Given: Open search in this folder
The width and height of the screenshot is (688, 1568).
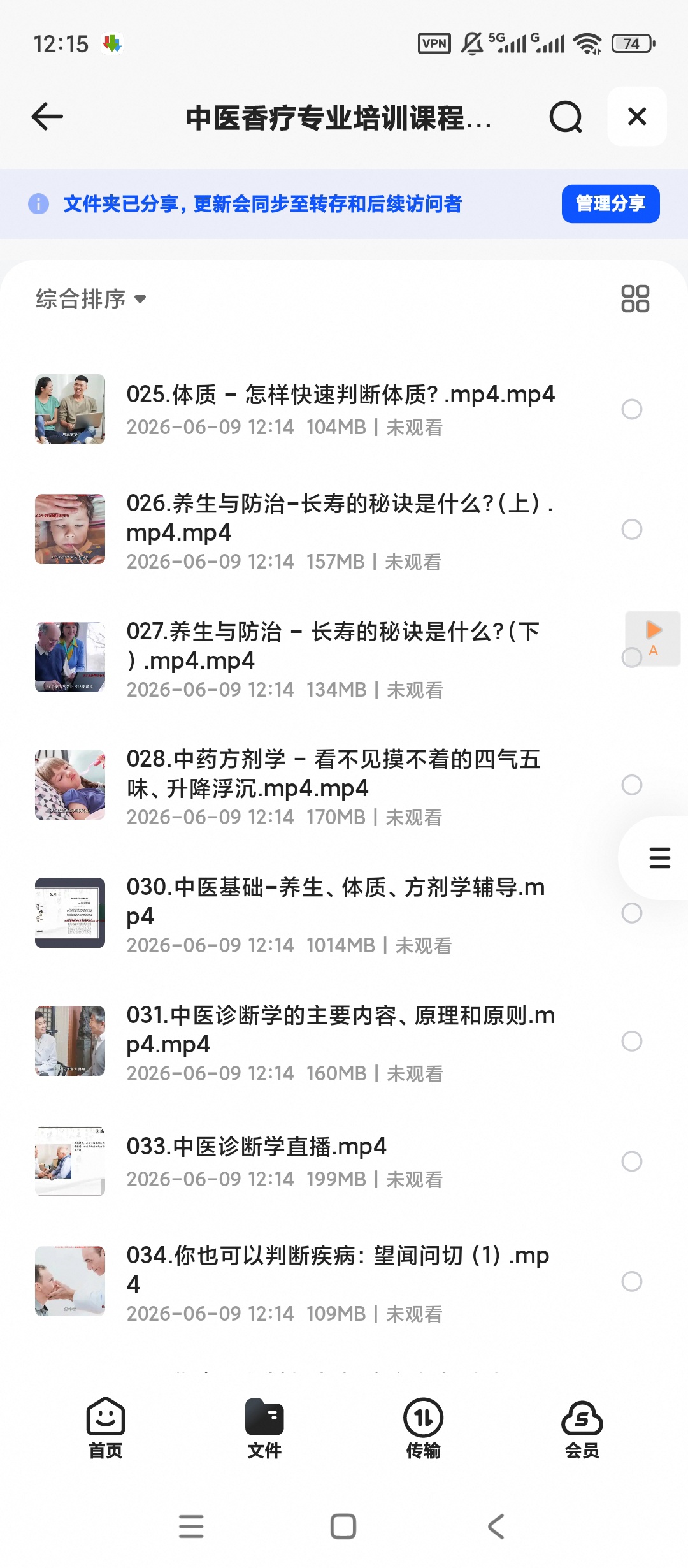Looking at the screenshot, I should pyautogui.click(x=566, y=117).
